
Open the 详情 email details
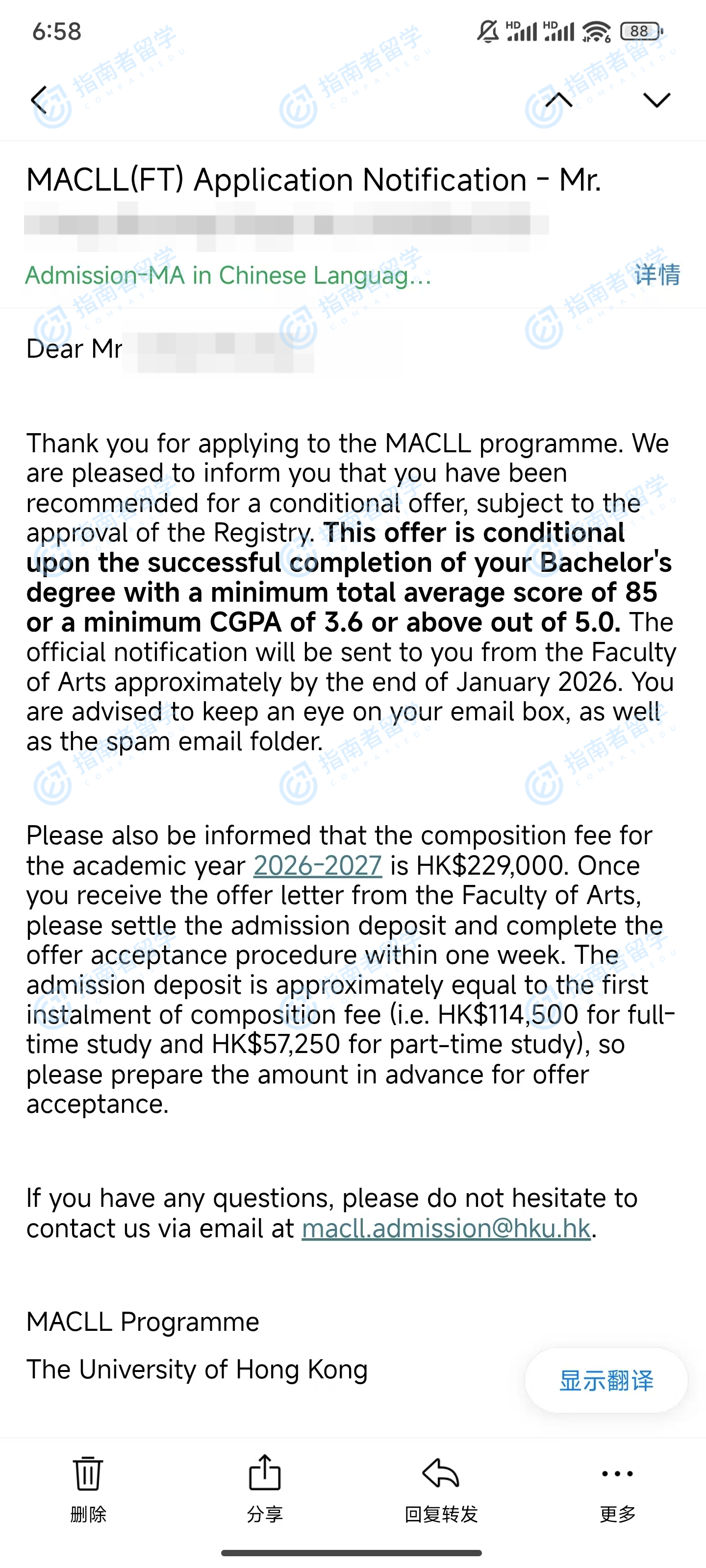(656, 275)
